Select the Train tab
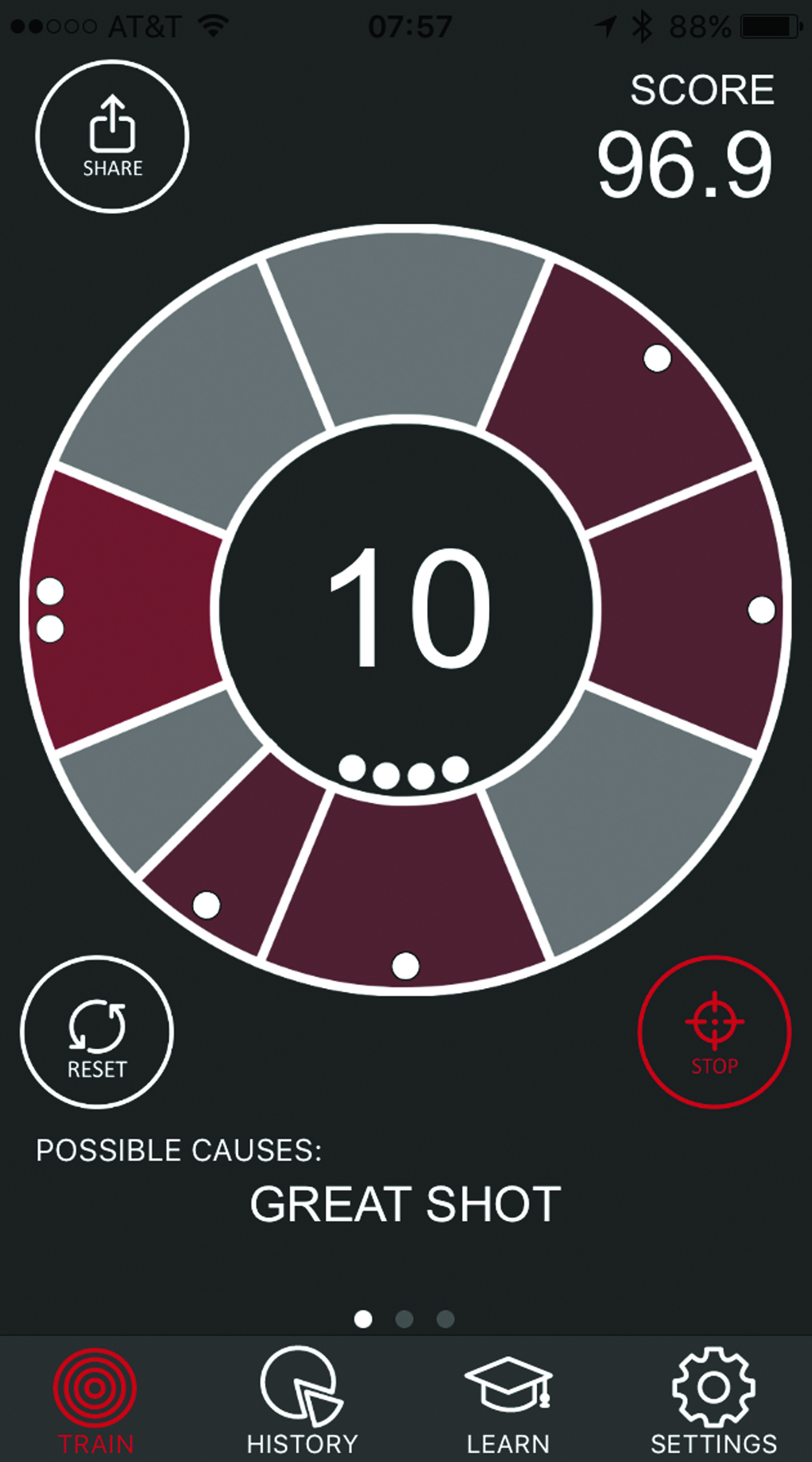Screen dimensions: 812x1462 pos(95,1401)
